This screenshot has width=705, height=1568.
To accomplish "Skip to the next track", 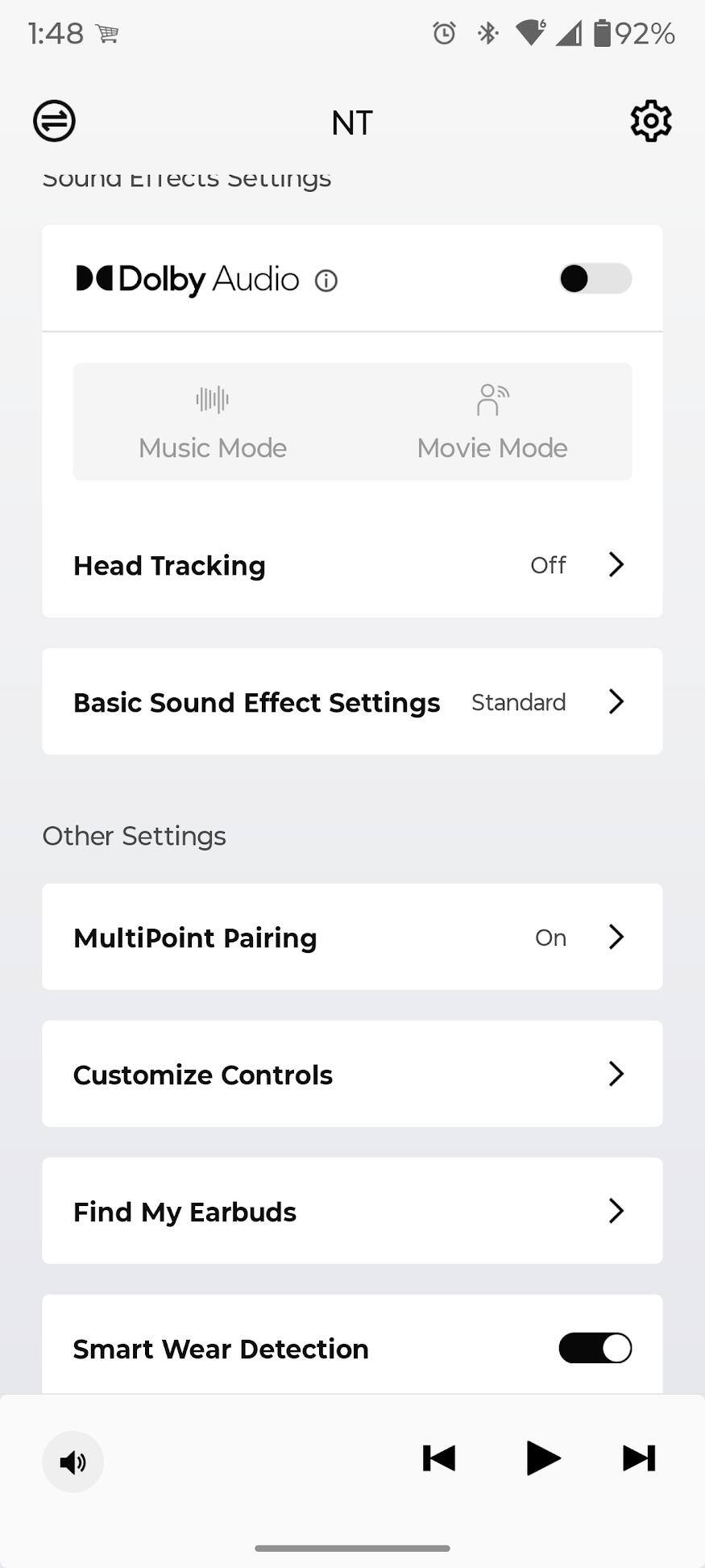I will point(639,1458).
